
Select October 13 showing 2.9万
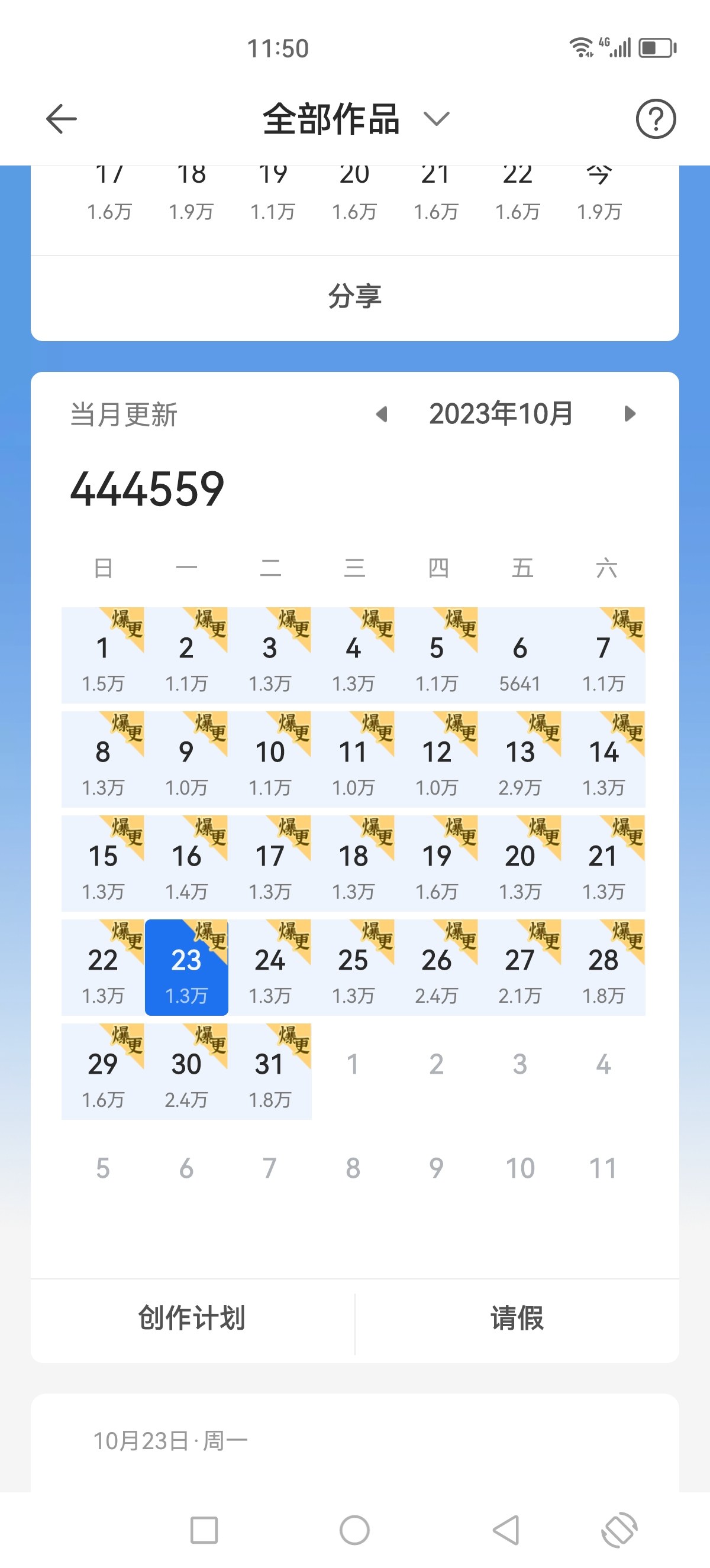519,760
